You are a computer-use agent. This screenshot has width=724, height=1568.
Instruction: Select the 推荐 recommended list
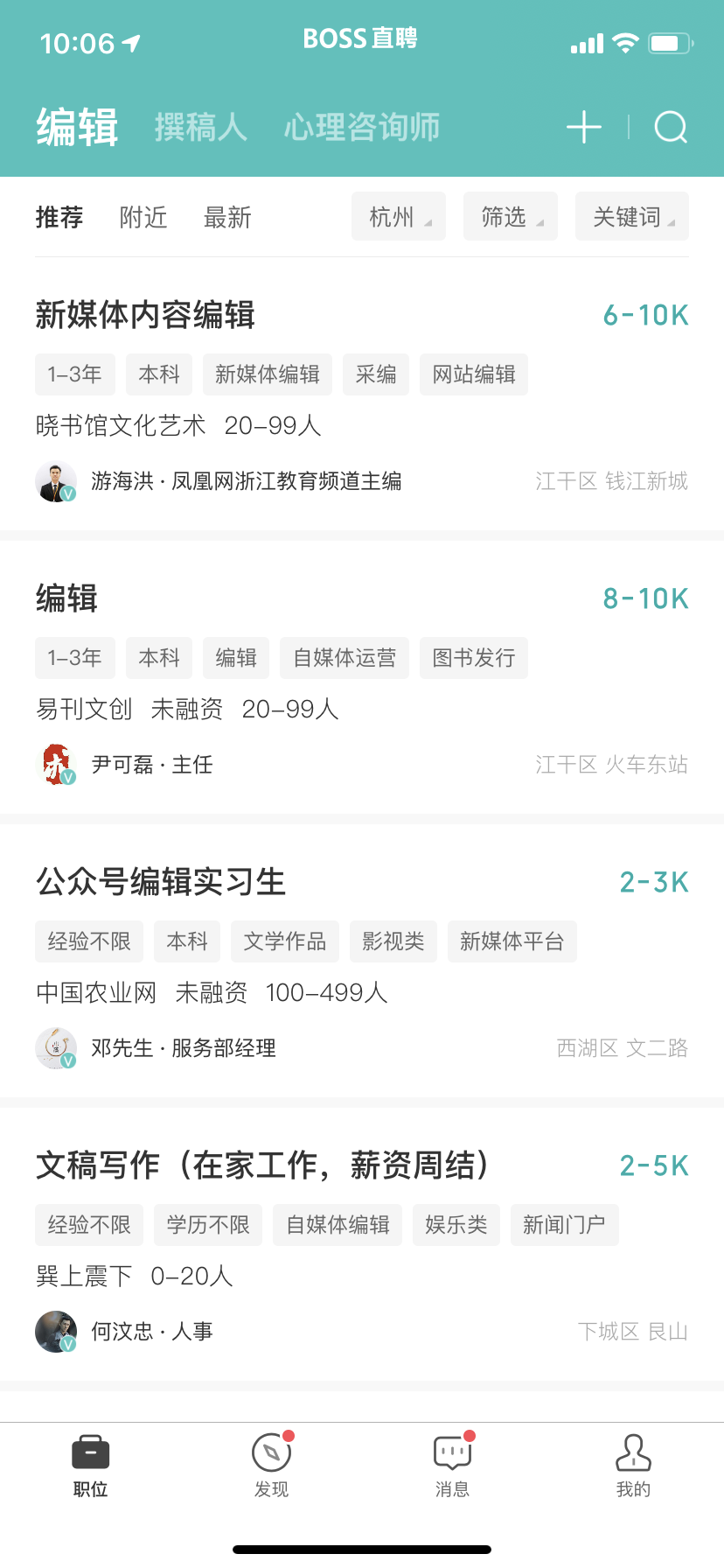coord(59,217)
